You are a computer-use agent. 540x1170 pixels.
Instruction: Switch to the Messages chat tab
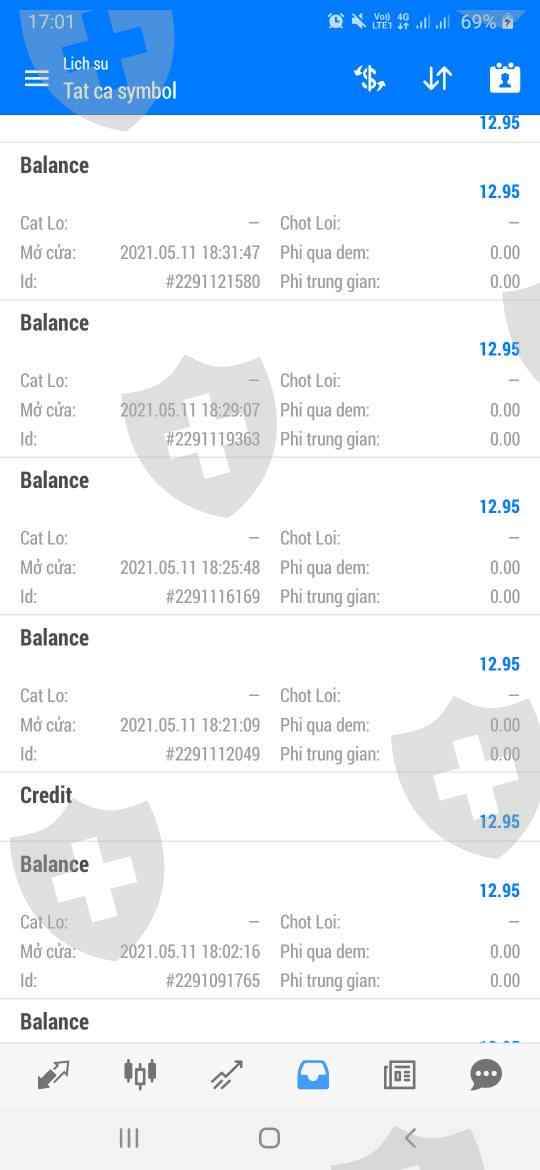(x=486, y=1075)
